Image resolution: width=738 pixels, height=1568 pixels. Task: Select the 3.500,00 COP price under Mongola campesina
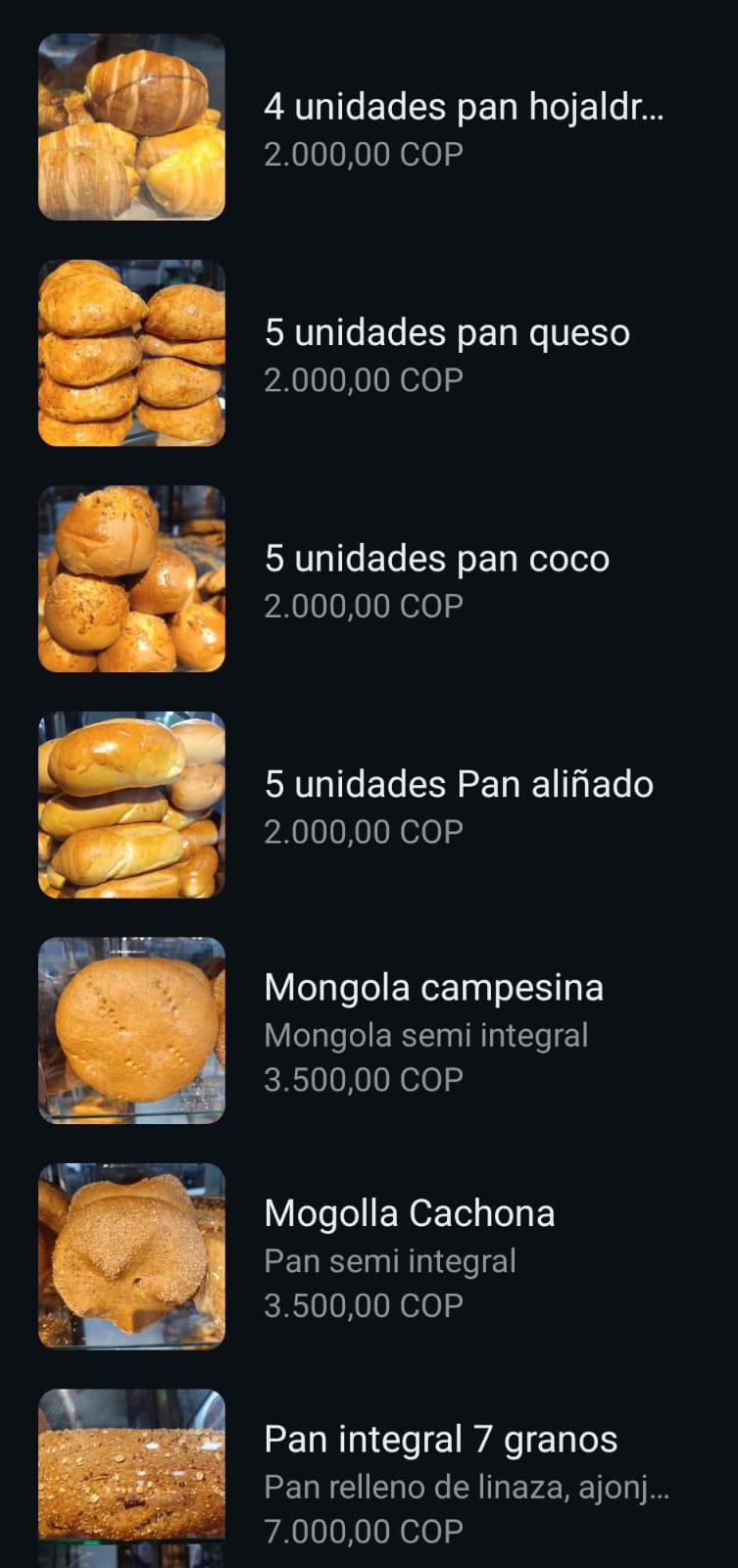coord(364,1079)
